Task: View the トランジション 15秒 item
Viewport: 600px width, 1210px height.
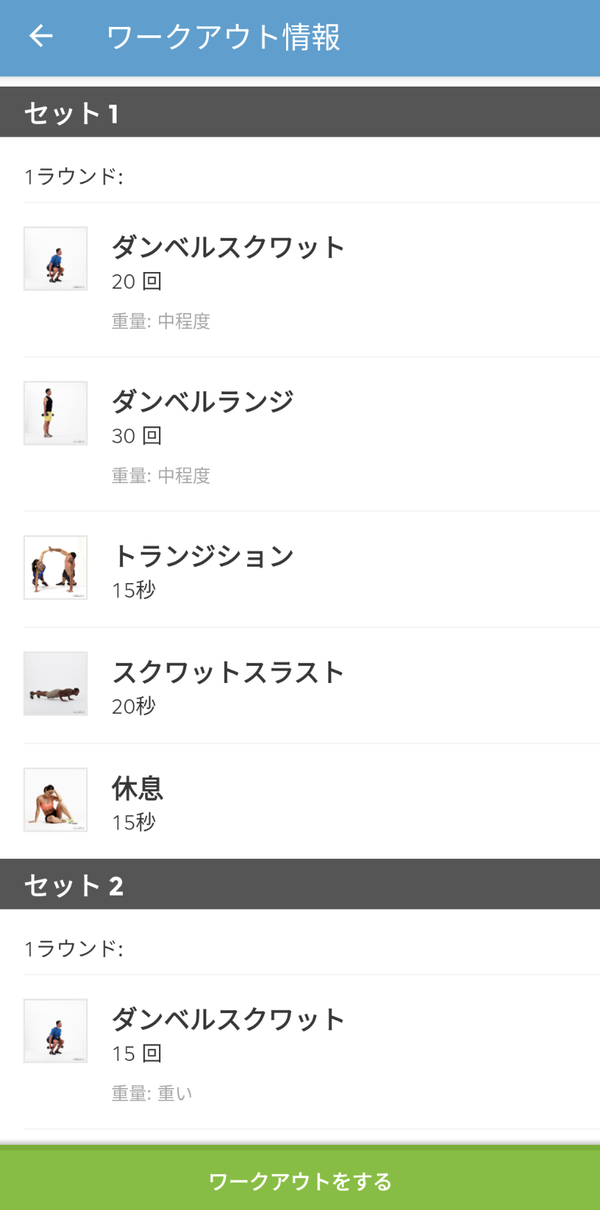Action: click(x=300, y=569)
